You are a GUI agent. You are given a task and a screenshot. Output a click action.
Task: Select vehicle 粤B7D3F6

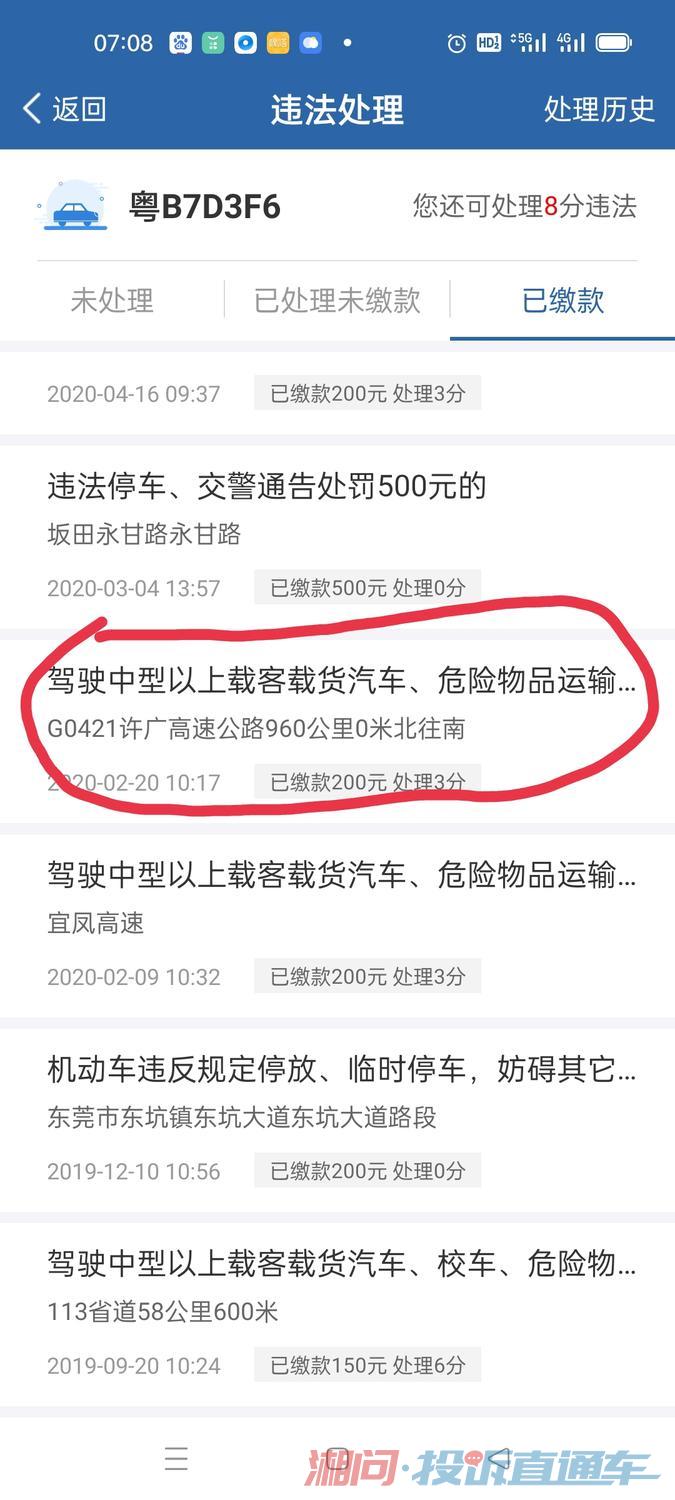pos(205,206)
